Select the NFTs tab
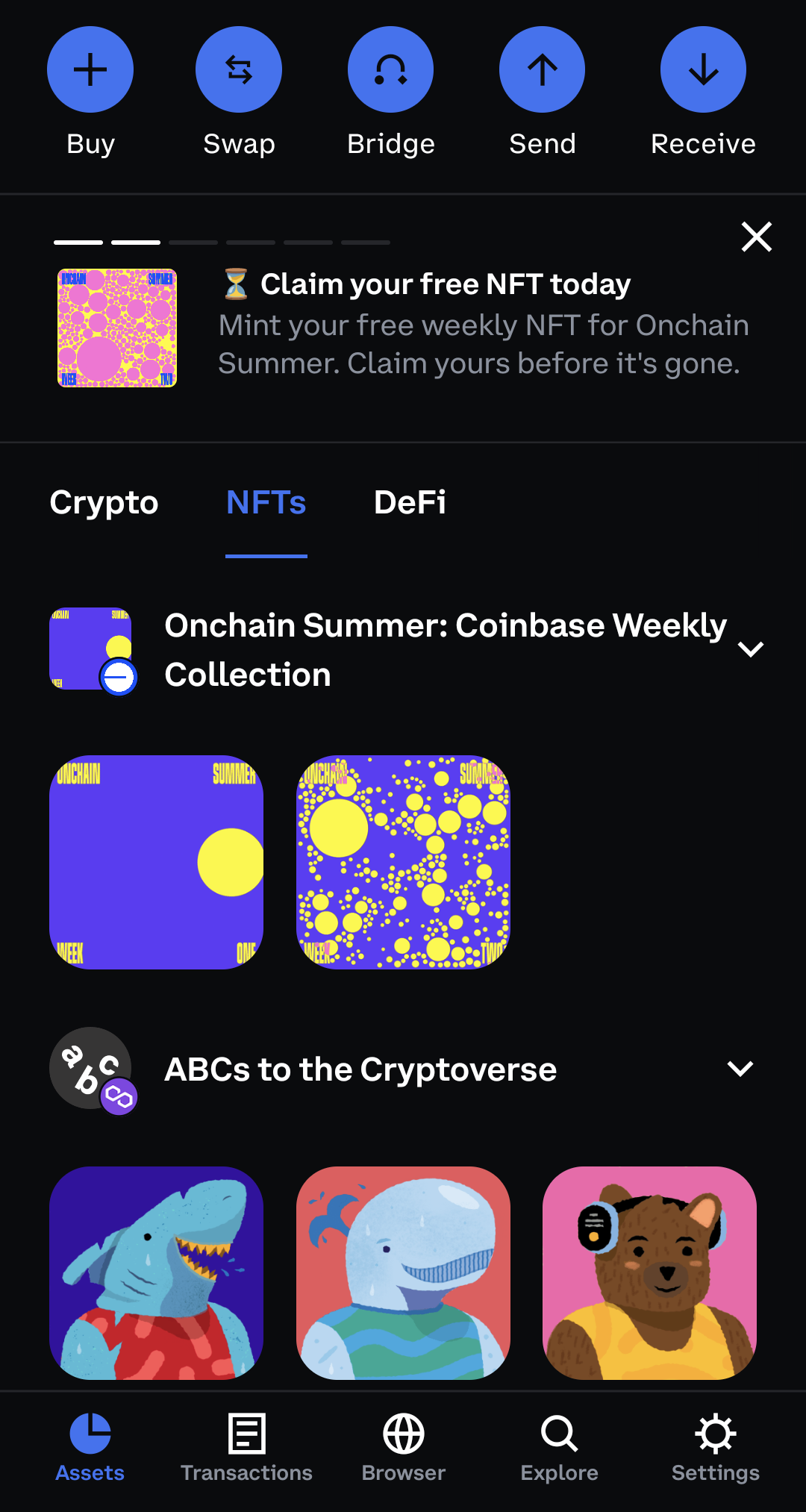Screen dimensions: 806x1512 (x=266, y=503)
